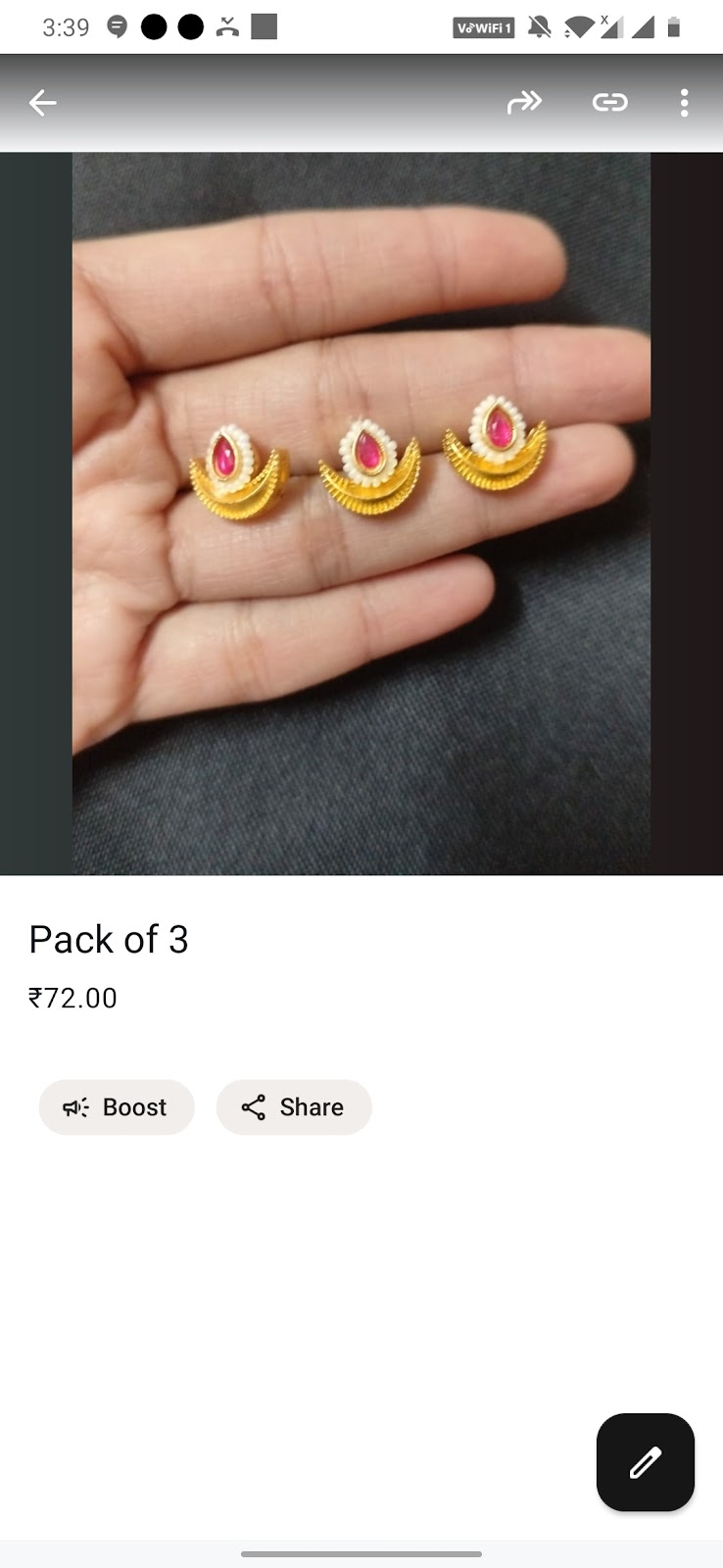Viewport: 723px width, 1568px height.
Task: Tap the gesture navigation bar at bottom
Action: [361, 1552]
